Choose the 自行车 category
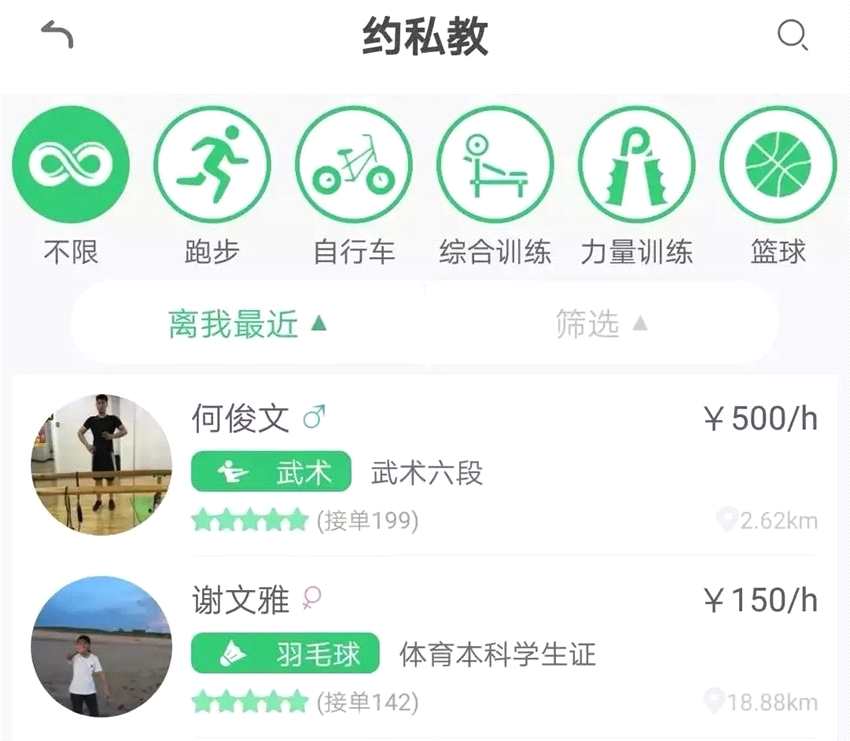 pyautogui.click(x=353, y=165)
